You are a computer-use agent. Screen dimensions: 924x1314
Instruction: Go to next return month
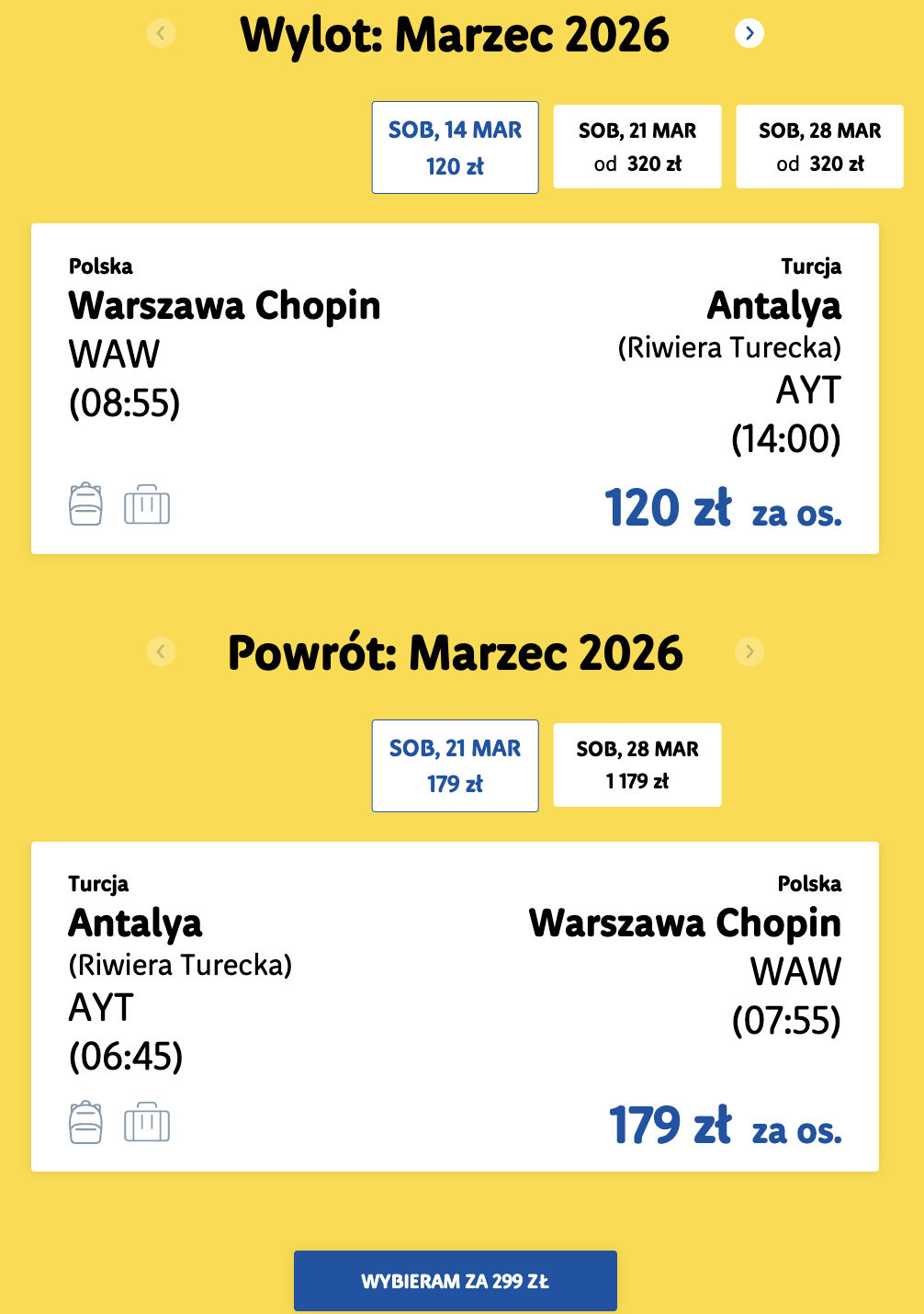(749, 651)
